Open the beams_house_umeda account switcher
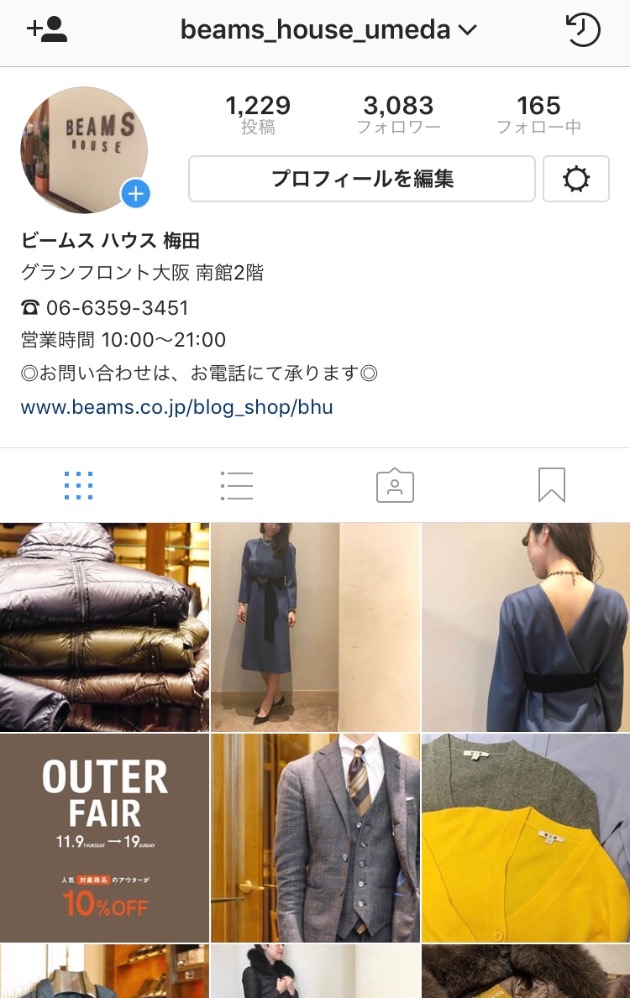This screenshot has width=630, height=998. point(328,30)
